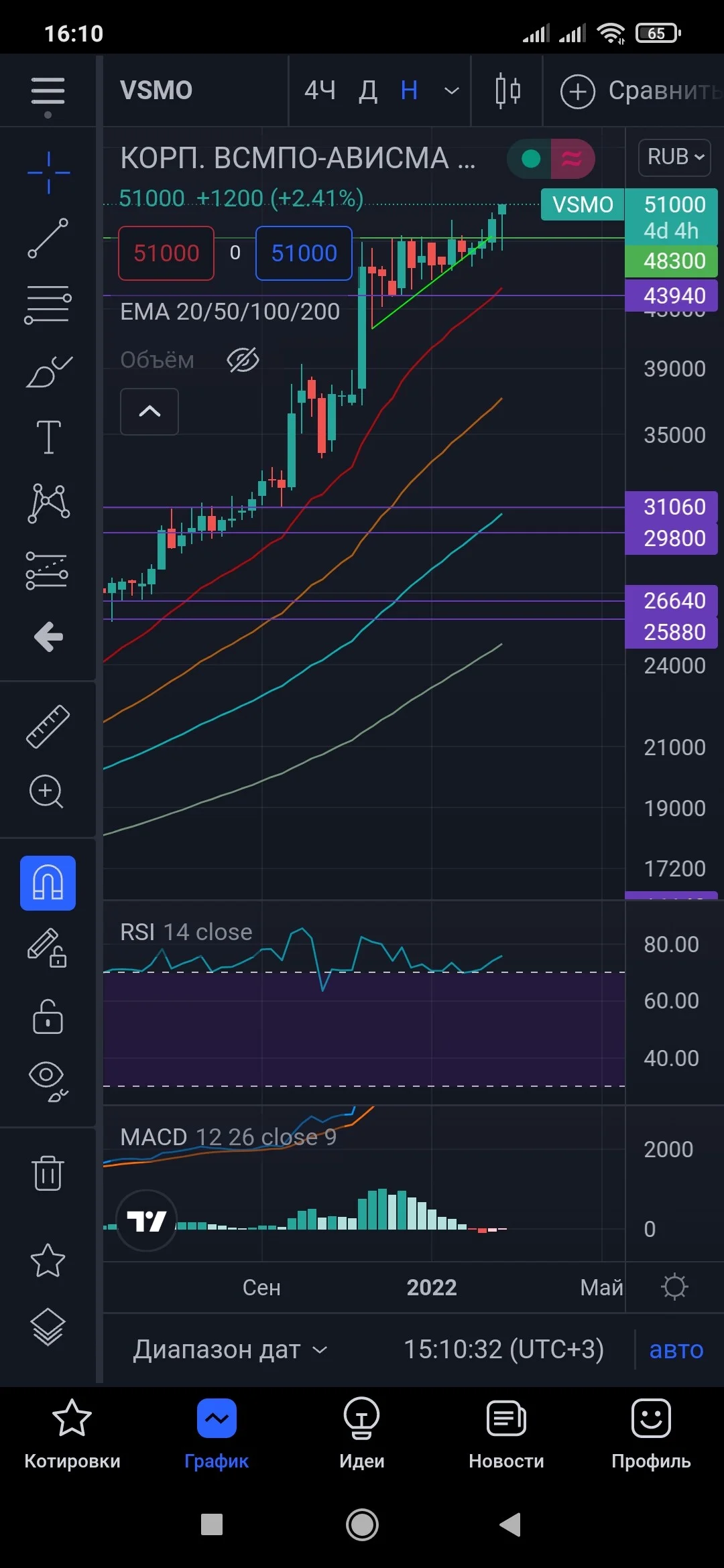Show the hidden Объём indicator
Screen dimensions: 724x1568
[243, 360]
